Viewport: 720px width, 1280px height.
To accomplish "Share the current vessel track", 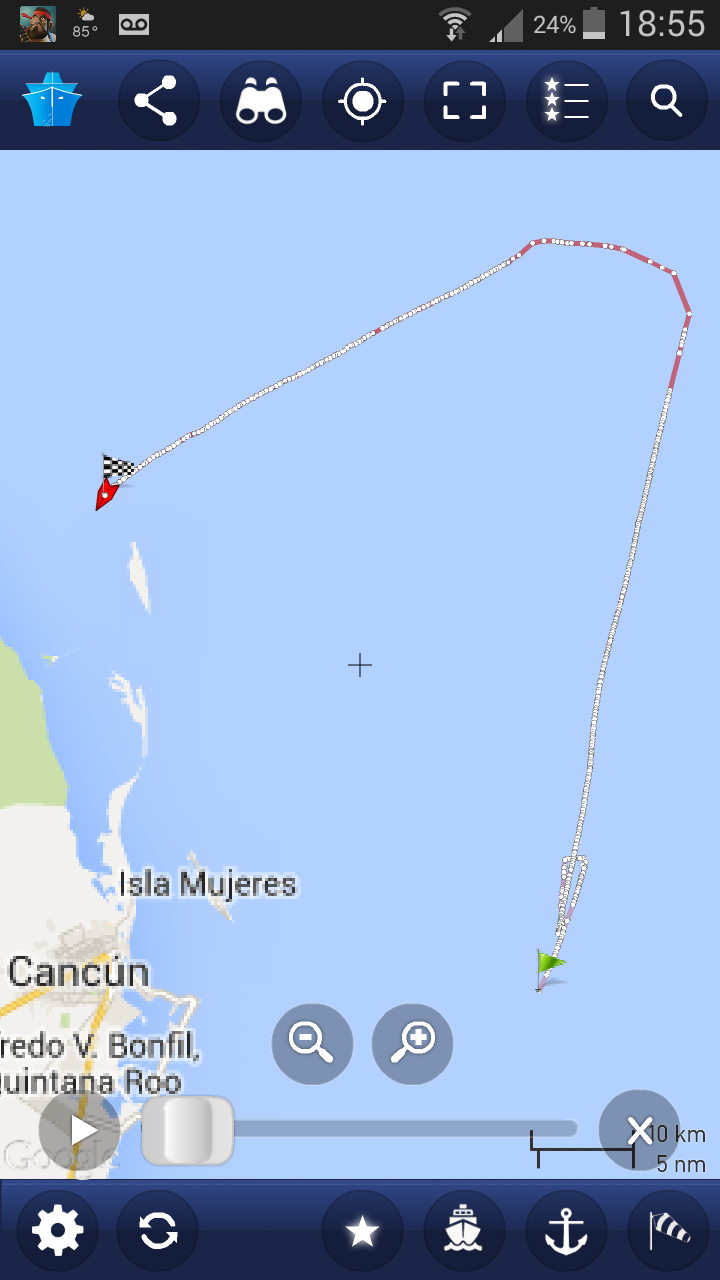I will point(158,101).
